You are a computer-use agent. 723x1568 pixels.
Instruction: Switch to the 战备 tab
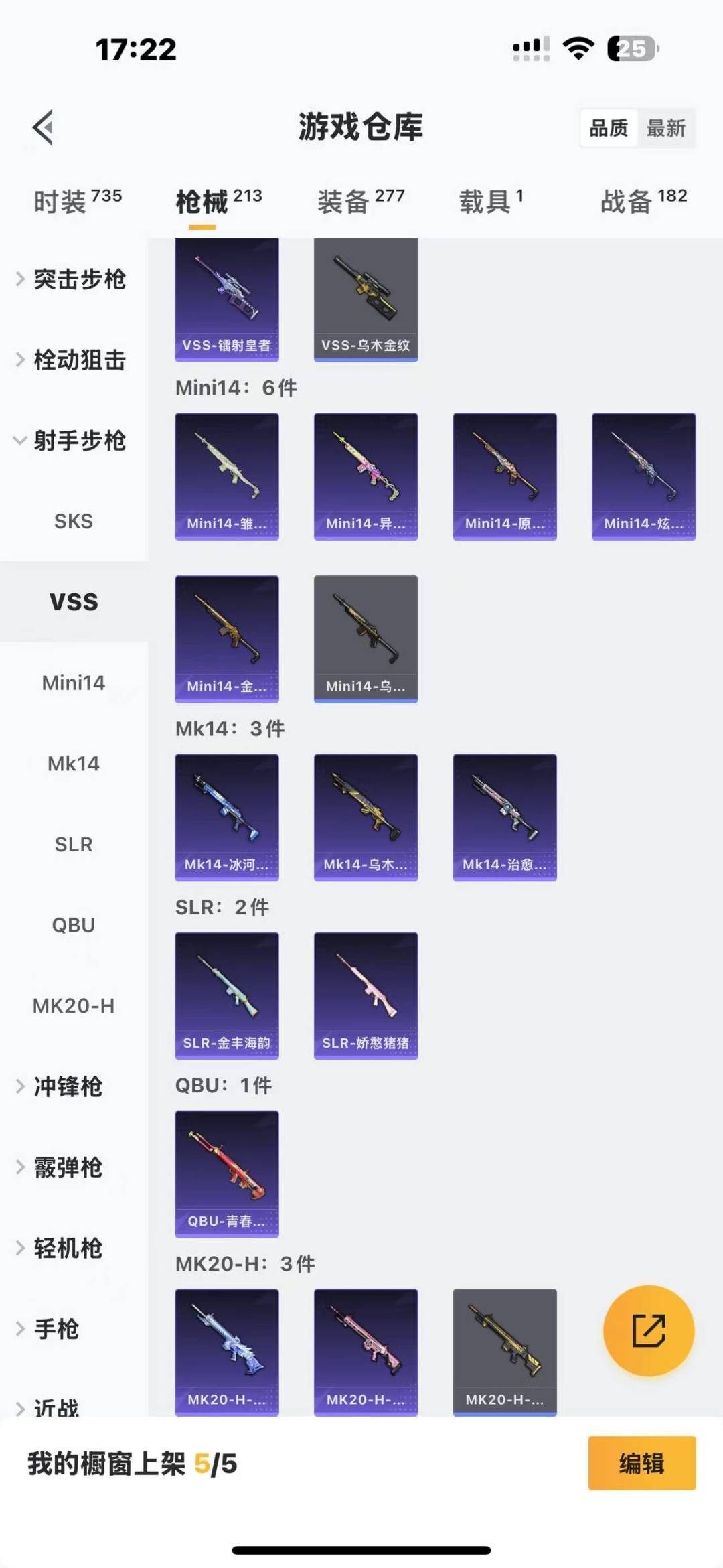(x=643, y=201)
